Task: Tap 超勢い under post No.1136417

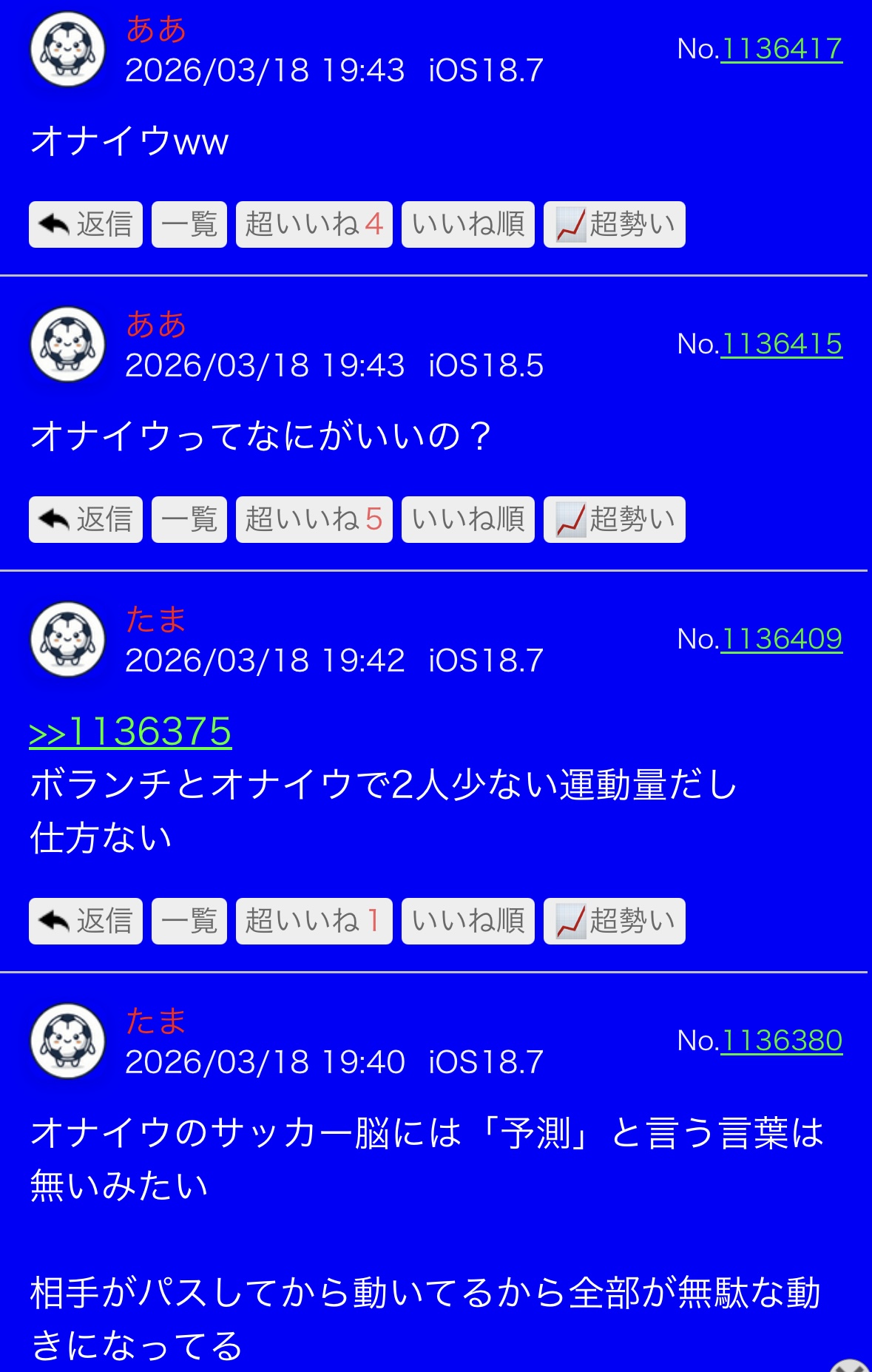Action: point(614,224)
